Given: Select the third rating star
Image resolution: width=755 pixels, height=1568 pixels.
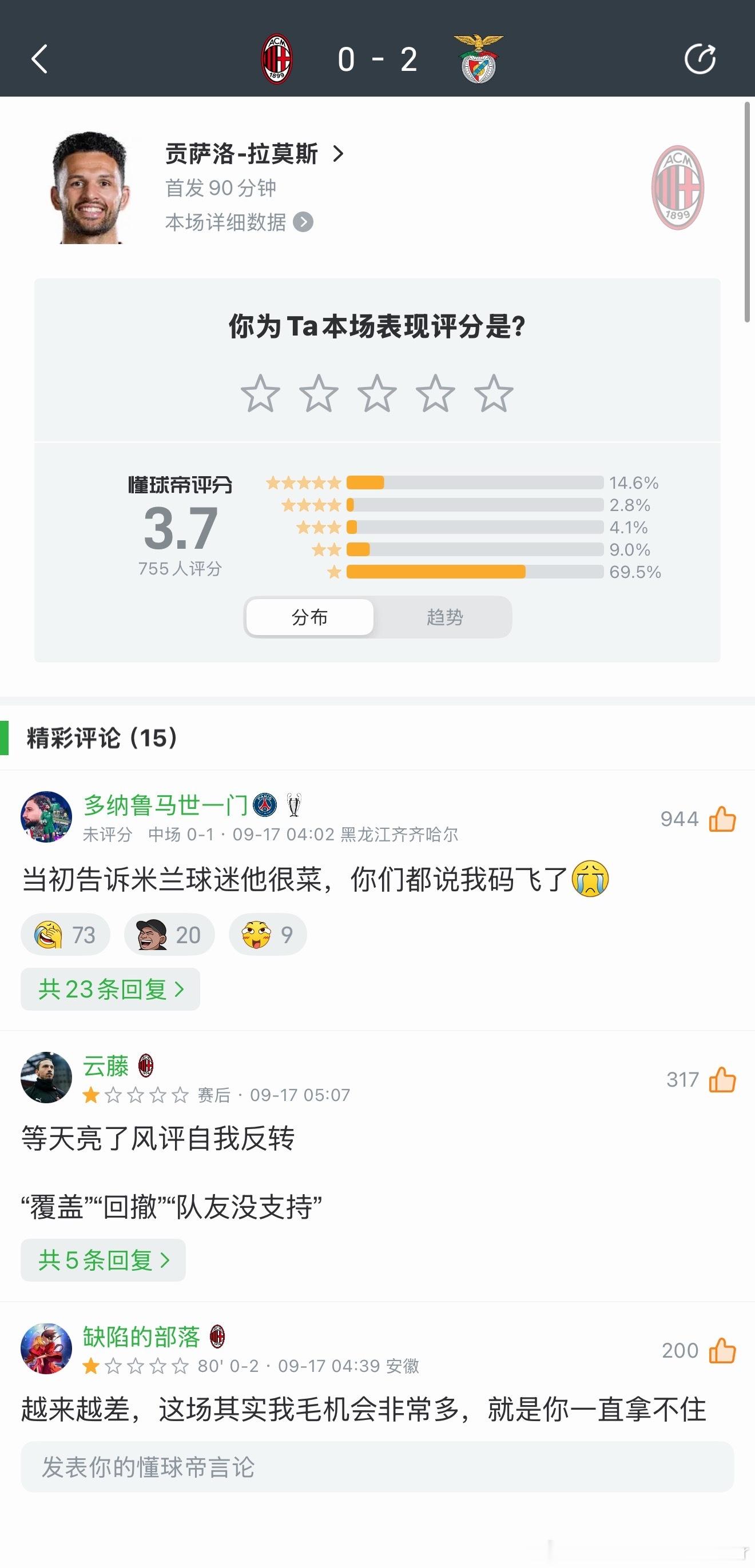Looking at the screenshot, I should tap(377, 393).
